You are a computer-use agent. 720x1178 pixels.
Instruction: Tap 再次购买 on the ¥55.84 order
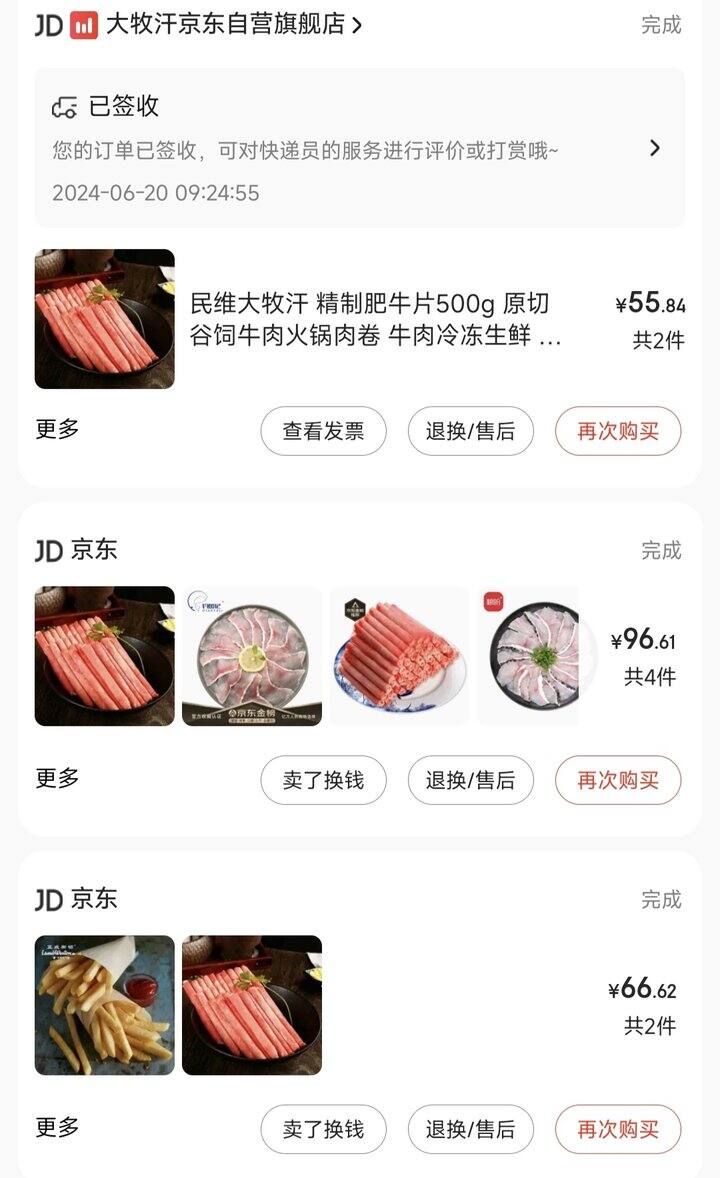click(x=618, y=430)
